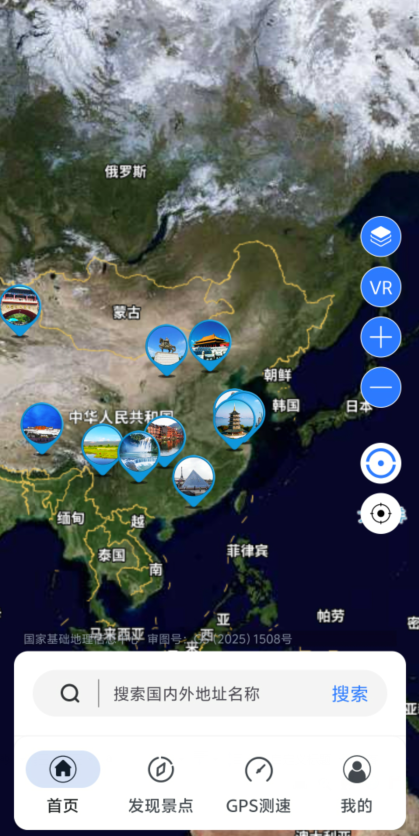Open the pagoda tower marker

point(234,421)
